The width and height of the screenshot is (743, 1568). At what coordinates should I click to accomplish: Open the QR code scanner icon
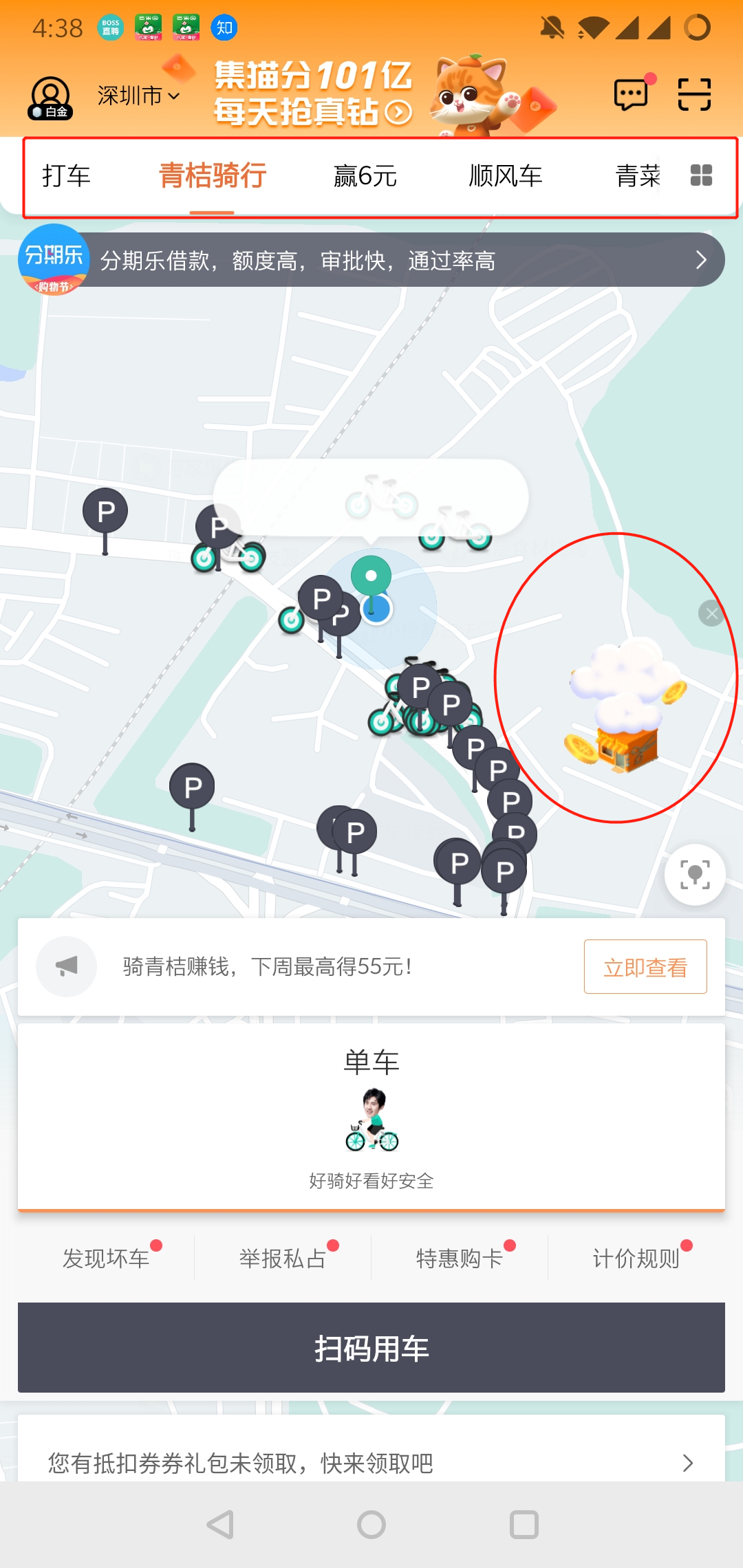(x=694, y=94)
